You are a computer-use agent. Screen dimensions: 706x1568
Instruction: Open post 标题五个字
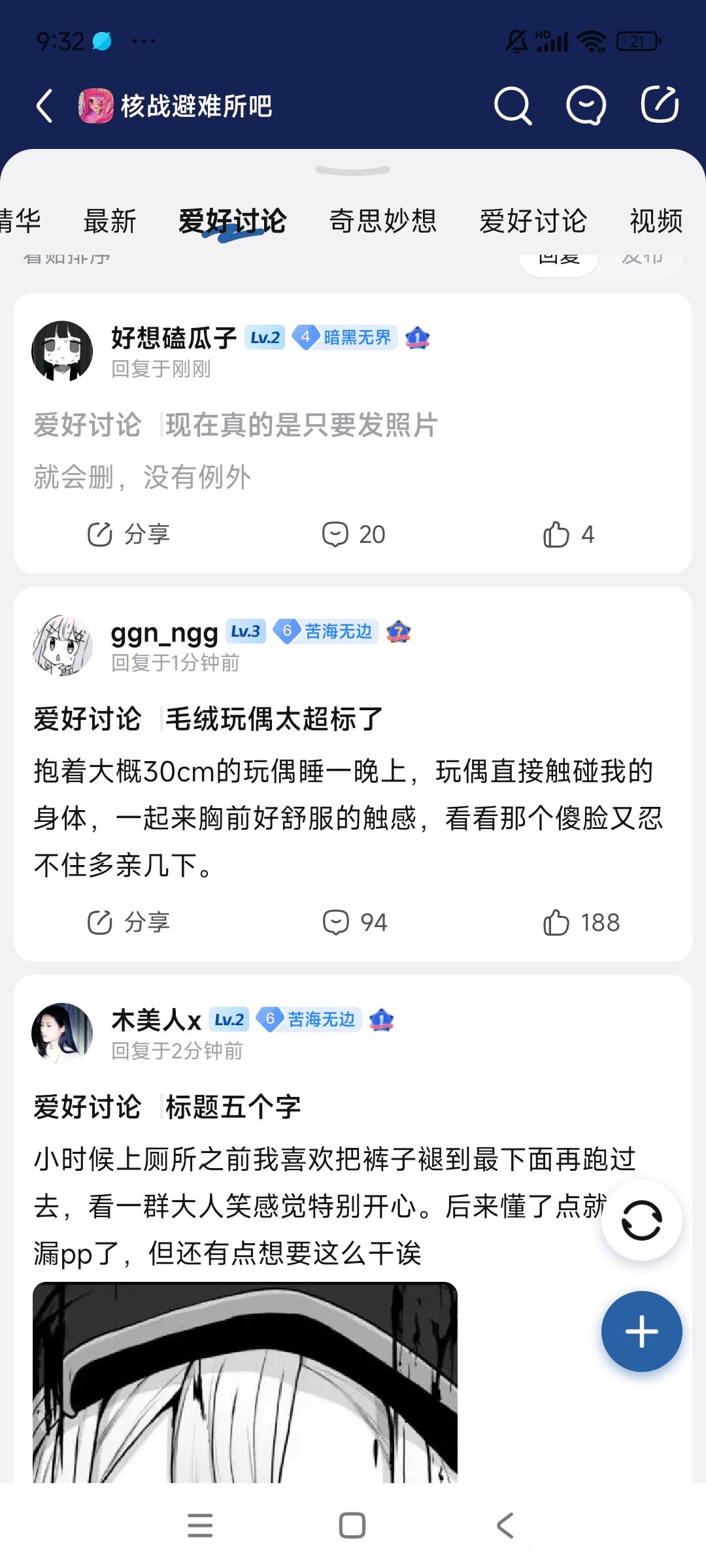(233, 1107)
